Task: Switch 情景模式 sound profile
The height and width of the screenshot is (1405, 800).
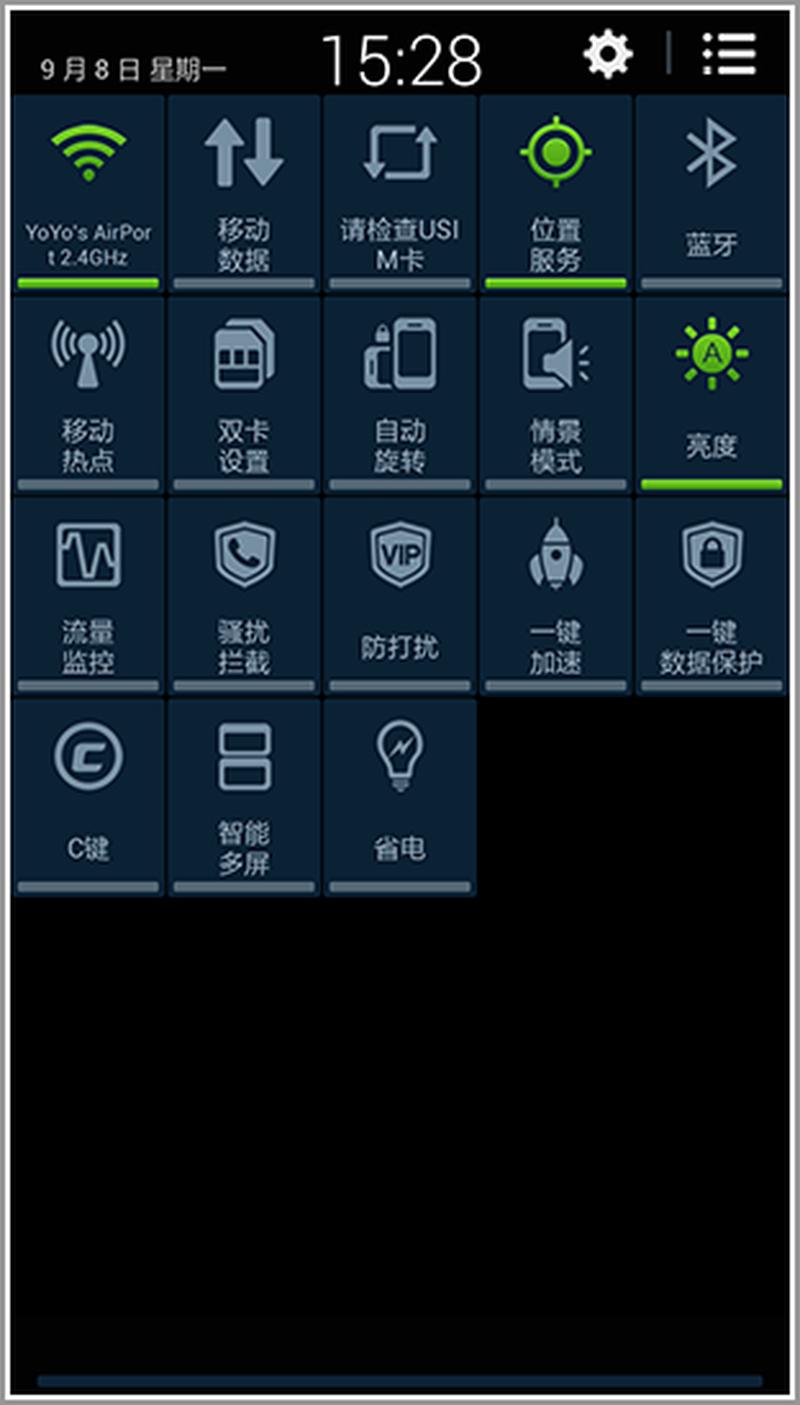Action: tap(556, 393)
